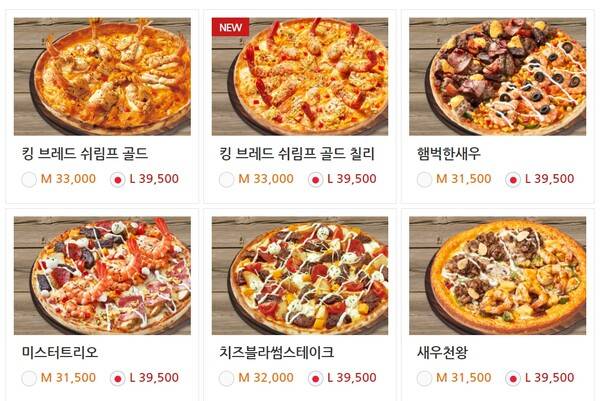
Task: Select M 32,000 for 치즈블라썸스테이크
Action: pyautogui.click(x=226, y=378)
